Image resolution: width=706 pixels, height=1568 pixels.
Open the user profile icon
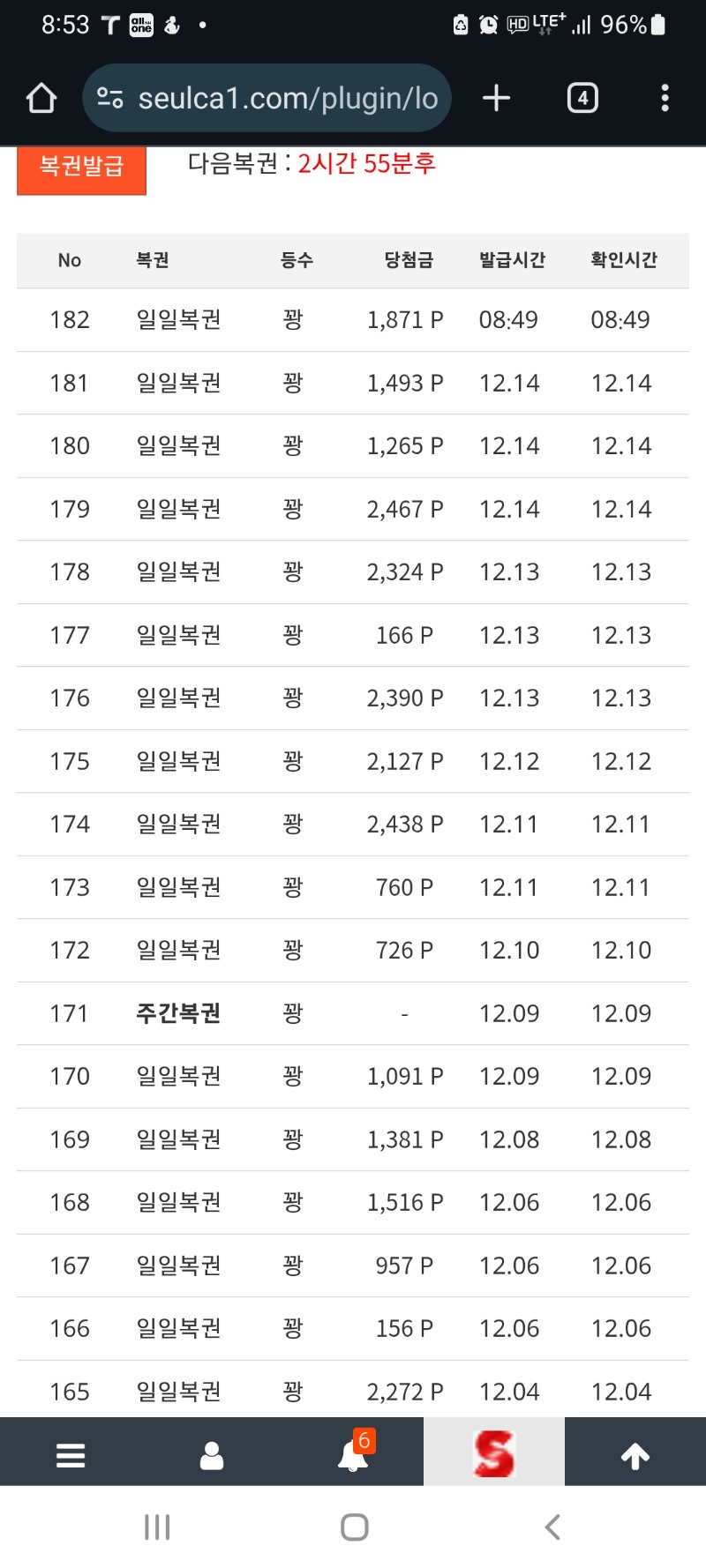click(x=212, y=1455)
